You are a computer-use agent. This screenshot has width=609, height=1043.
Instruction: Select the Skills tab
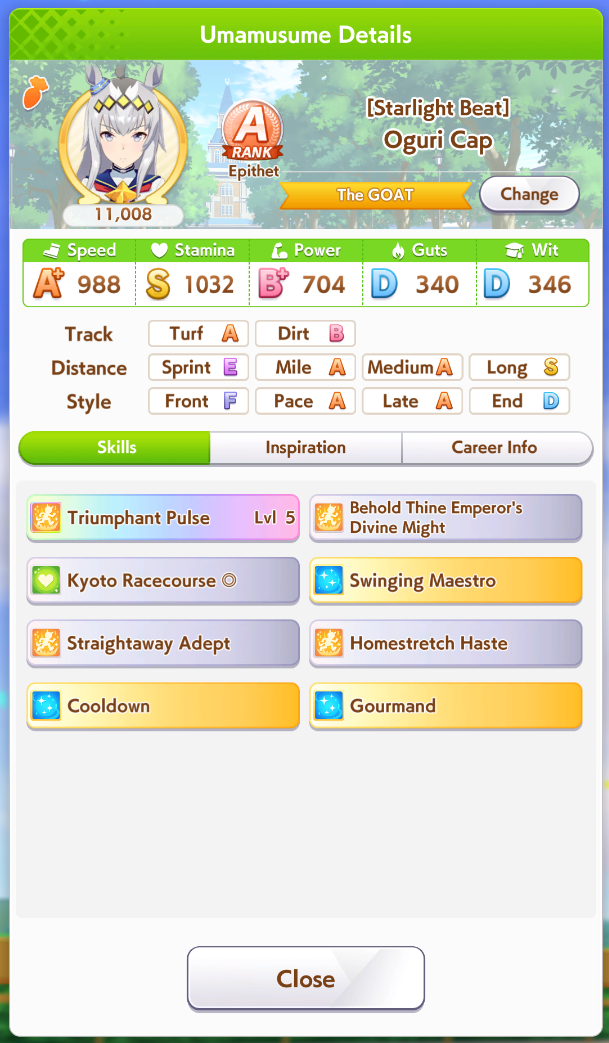point(116,448)
